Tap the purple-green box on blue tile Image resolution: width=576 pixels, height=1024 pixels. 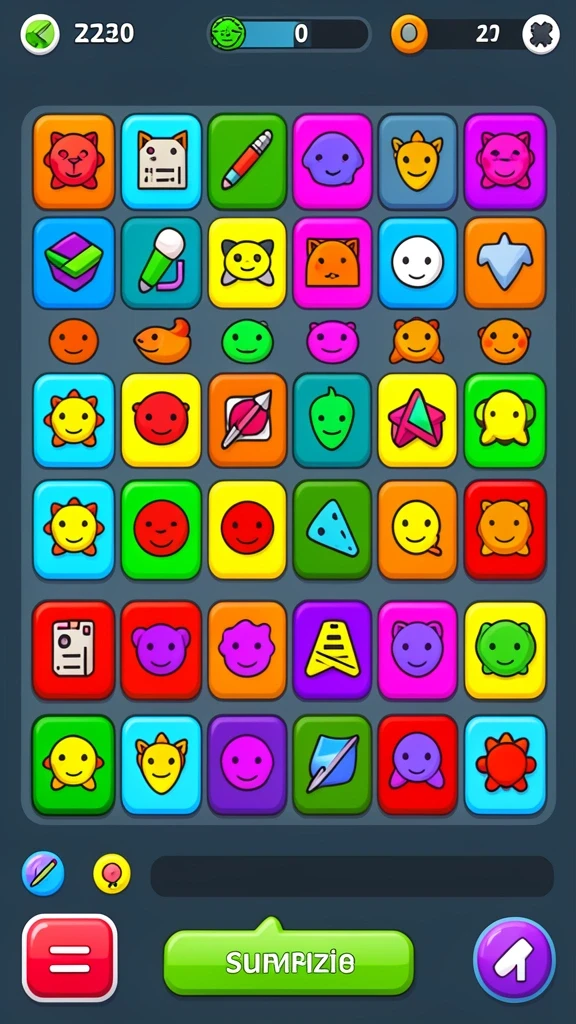tap(74, 263)
